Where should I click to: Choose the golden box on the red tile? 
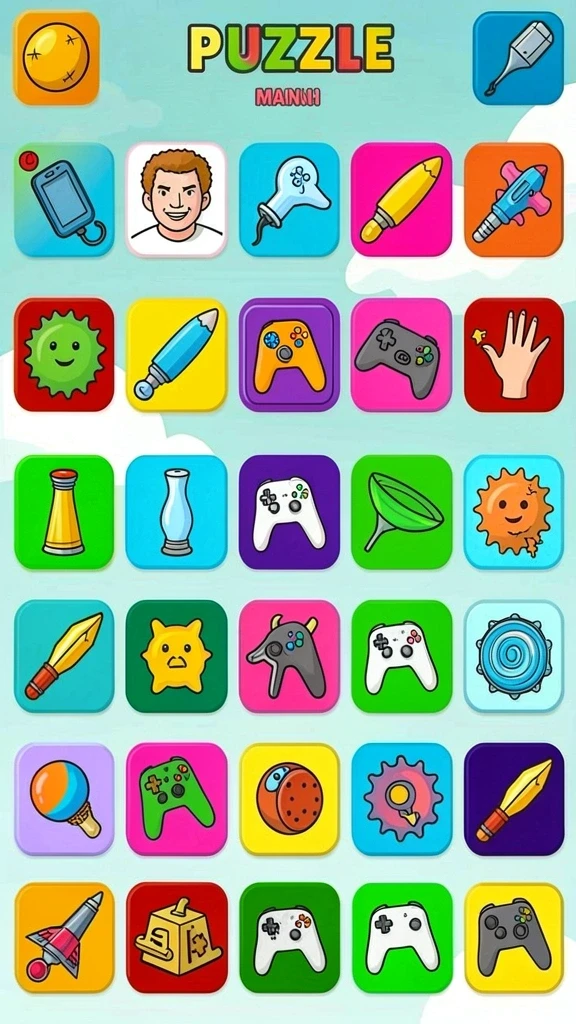click(x=176, y=938)
